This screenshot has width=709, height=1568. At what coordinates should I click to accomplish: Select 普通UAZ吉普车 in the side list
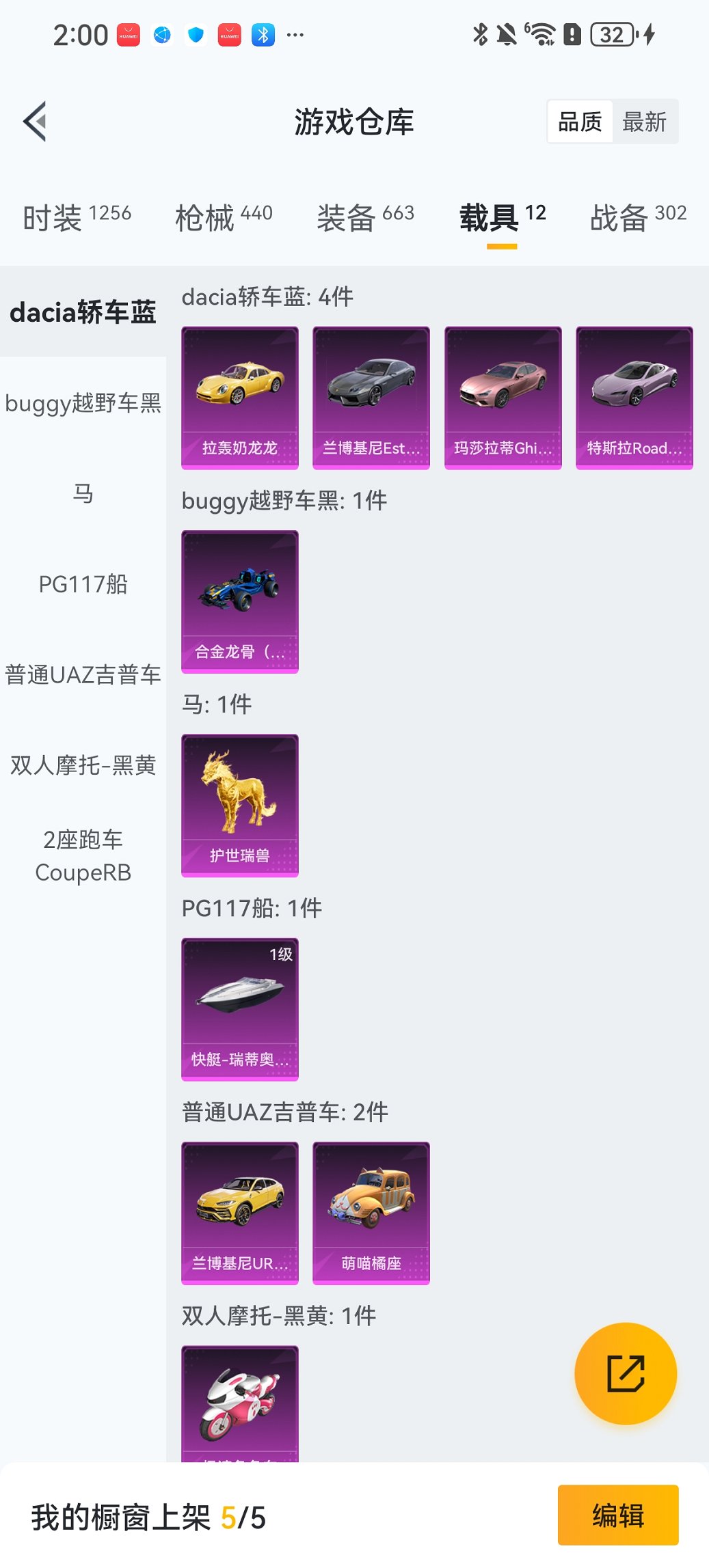[x=83, y=675]
